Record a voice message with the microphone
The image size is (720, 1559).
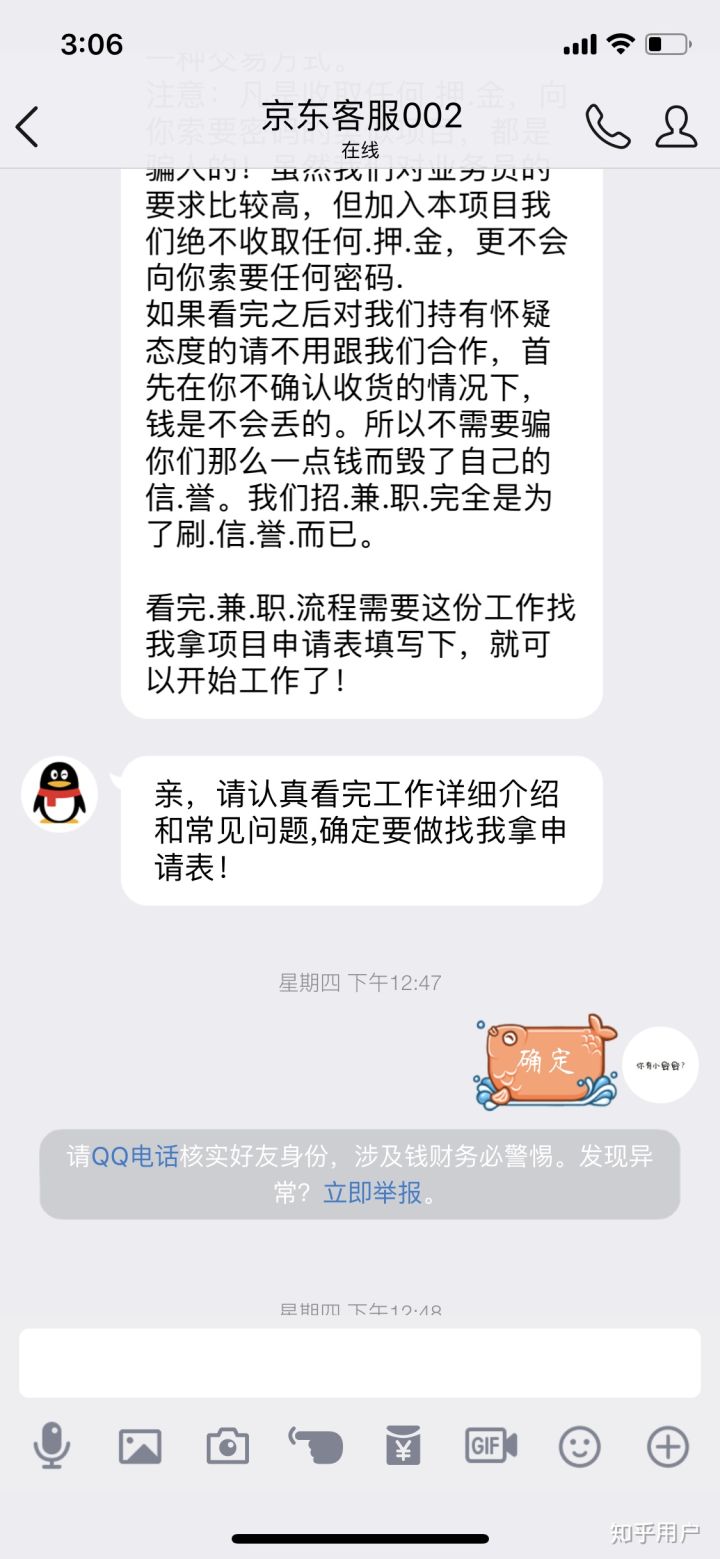coord(52,1446)
